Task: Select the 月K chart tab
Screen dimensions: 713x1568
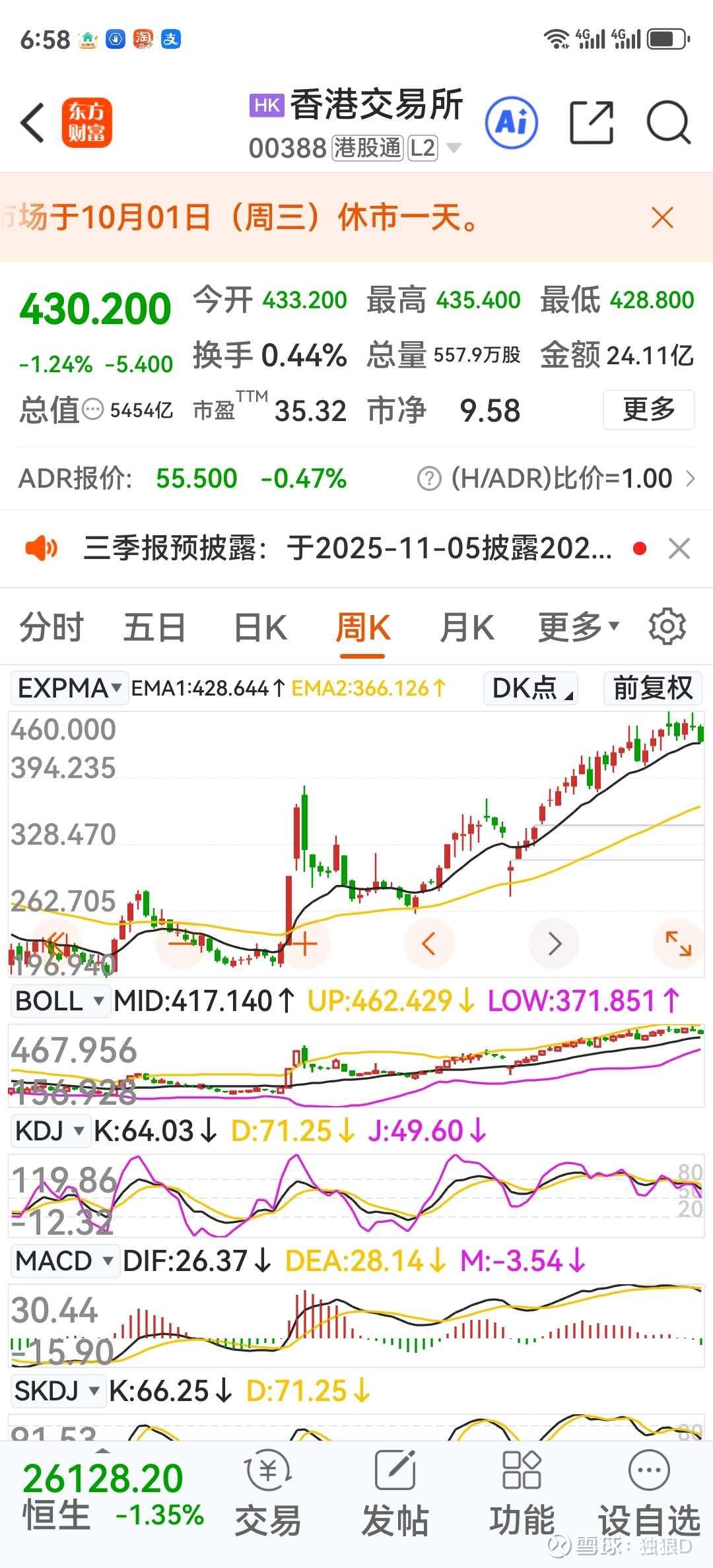Action: 467,627
